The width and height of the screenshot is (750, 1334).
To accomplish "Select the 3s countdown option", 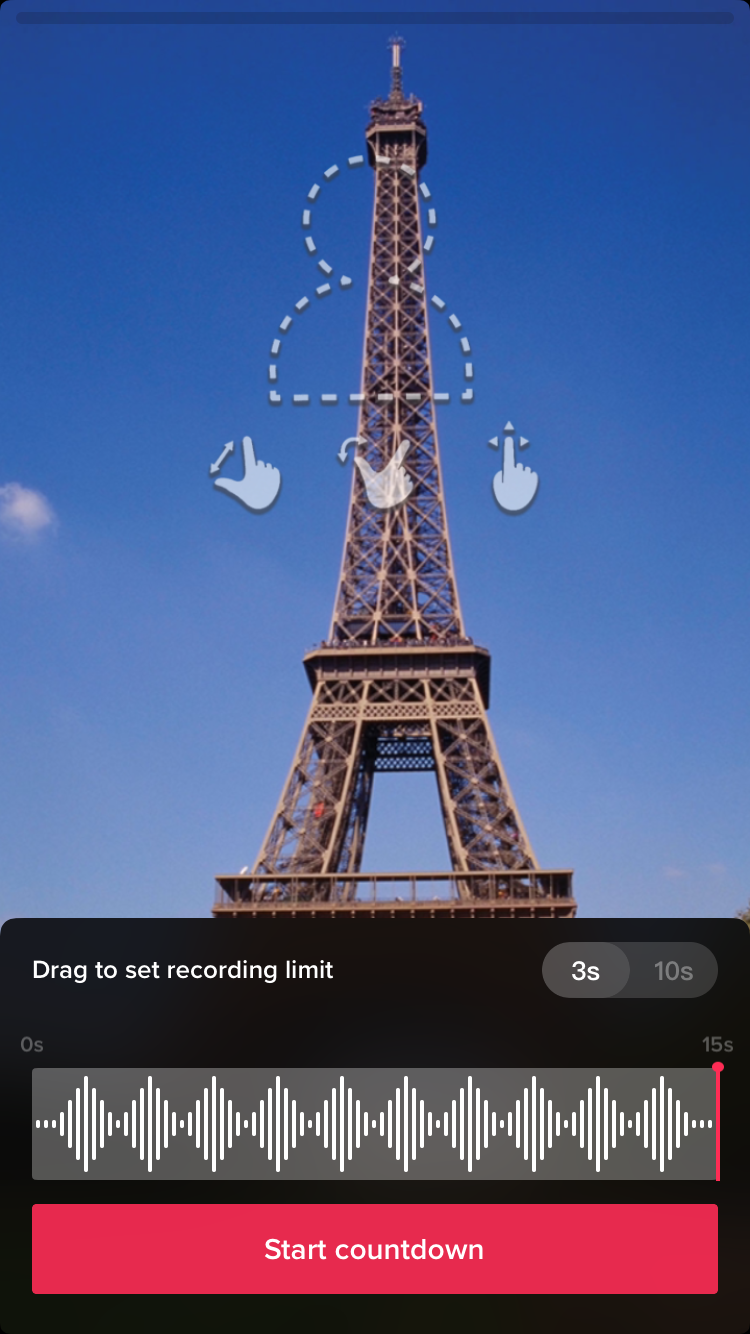I will coord(586,971).
